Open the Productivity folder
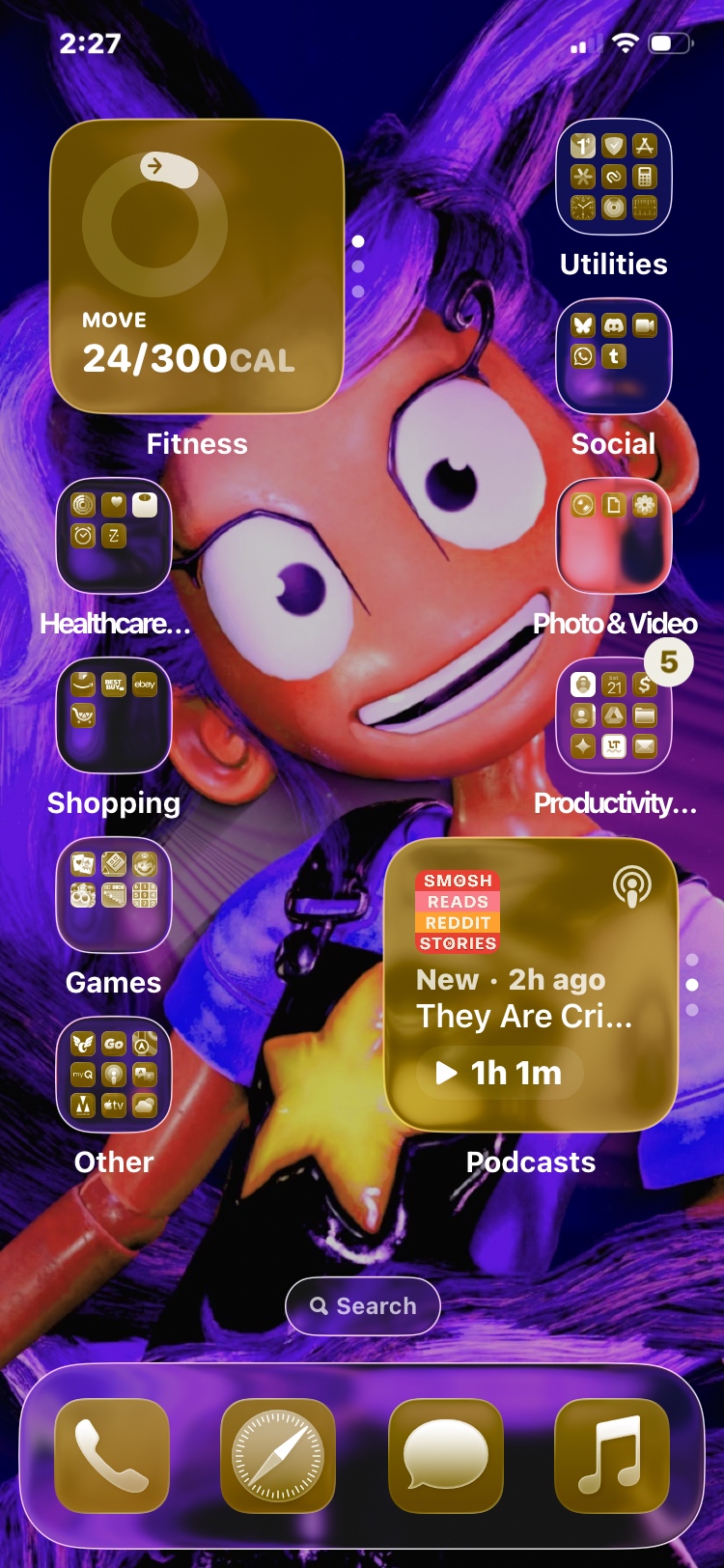This screenshot has width=724, height=1568. tap(614, 716)
